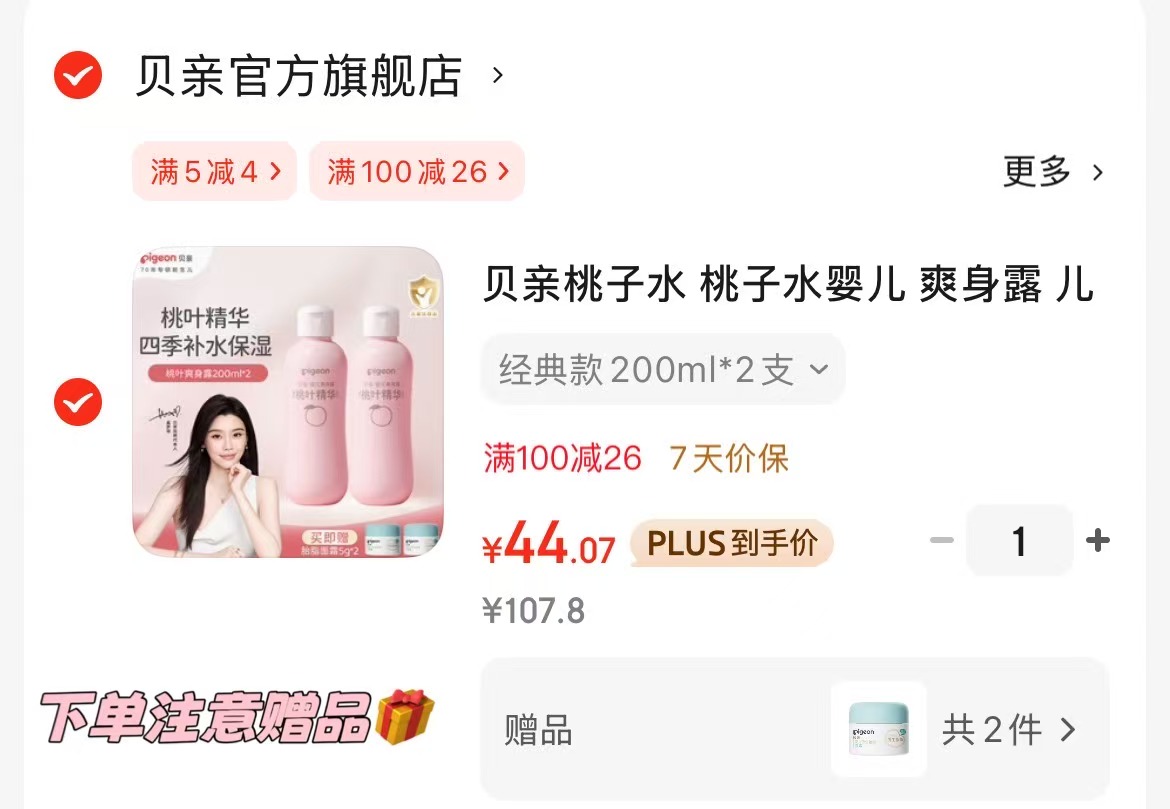Change the 经典款 200ml*2支 variant
1170x809 pixels.
click(662, 370)
